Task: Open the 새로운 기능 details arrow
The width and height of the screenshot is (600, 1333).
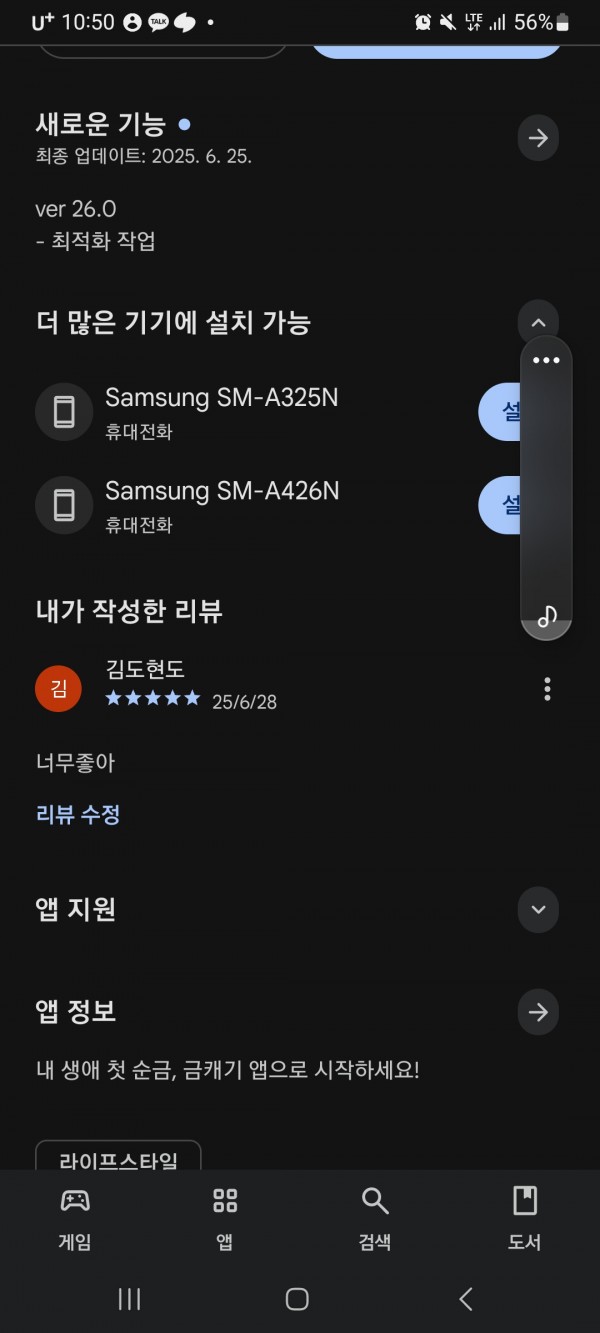Action: point(538,138)
